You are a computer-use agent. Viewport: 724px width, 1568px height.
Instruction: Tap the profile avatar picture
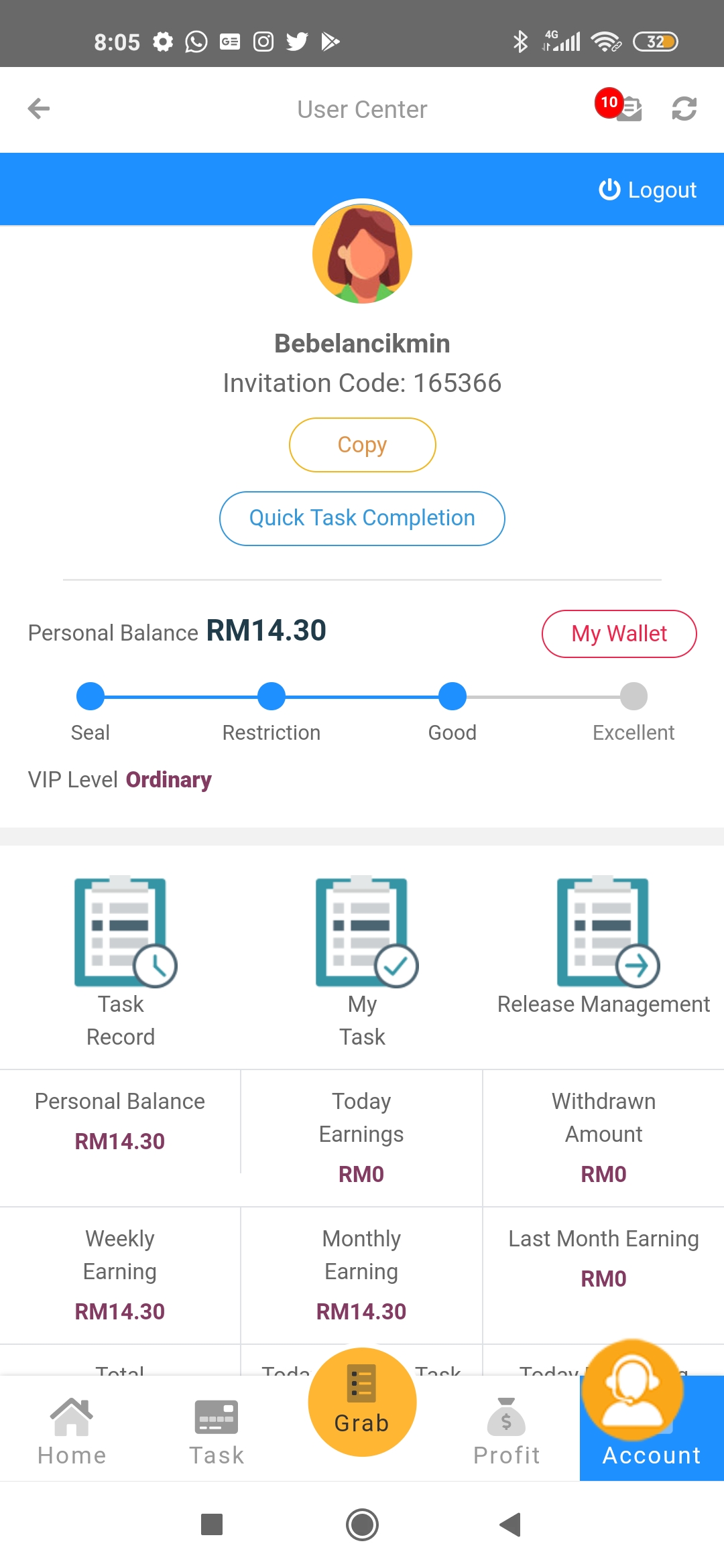pyautogui.click(x=362, y=255)
